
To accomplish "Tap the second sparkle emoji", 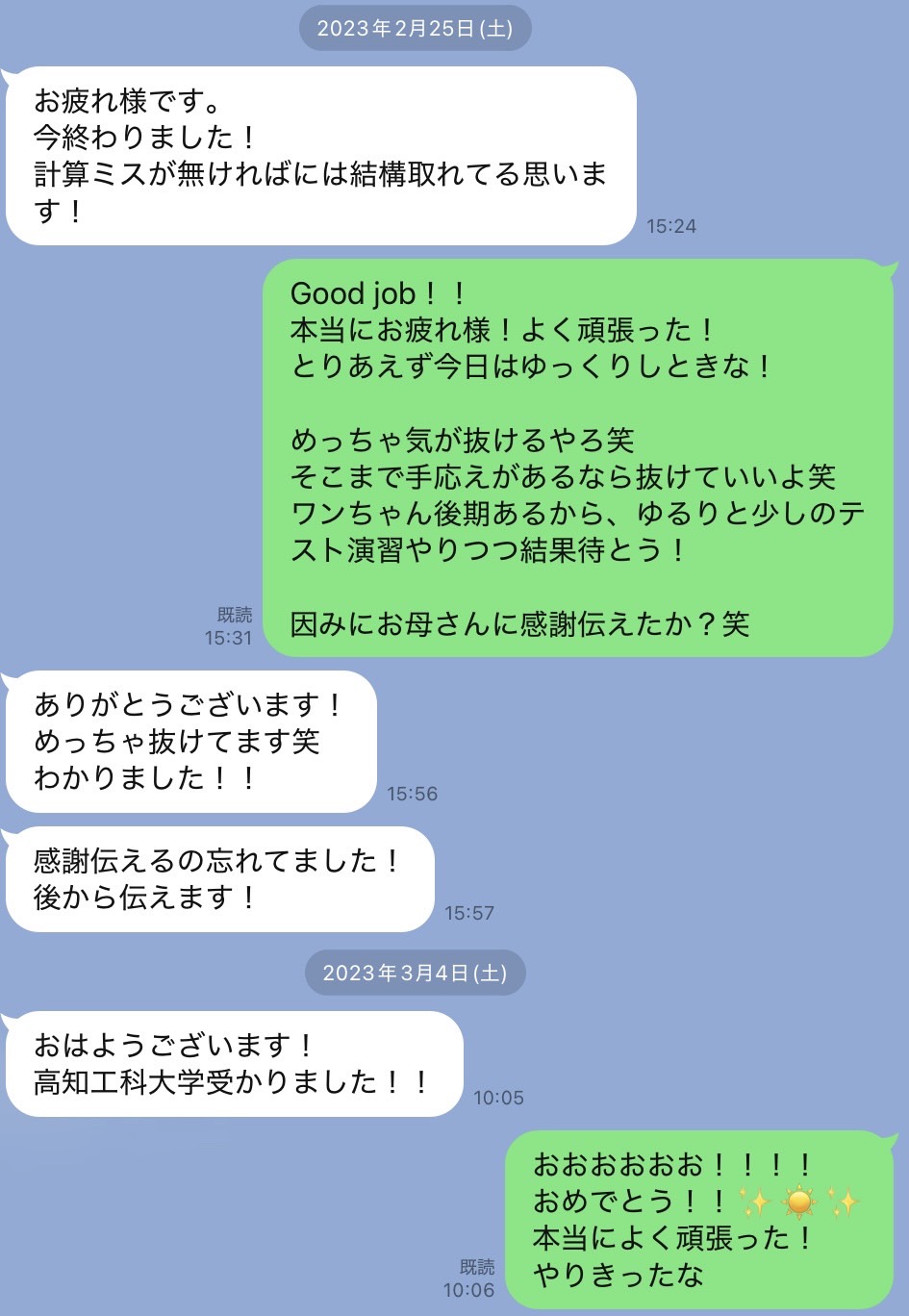I will [846, 1201].
